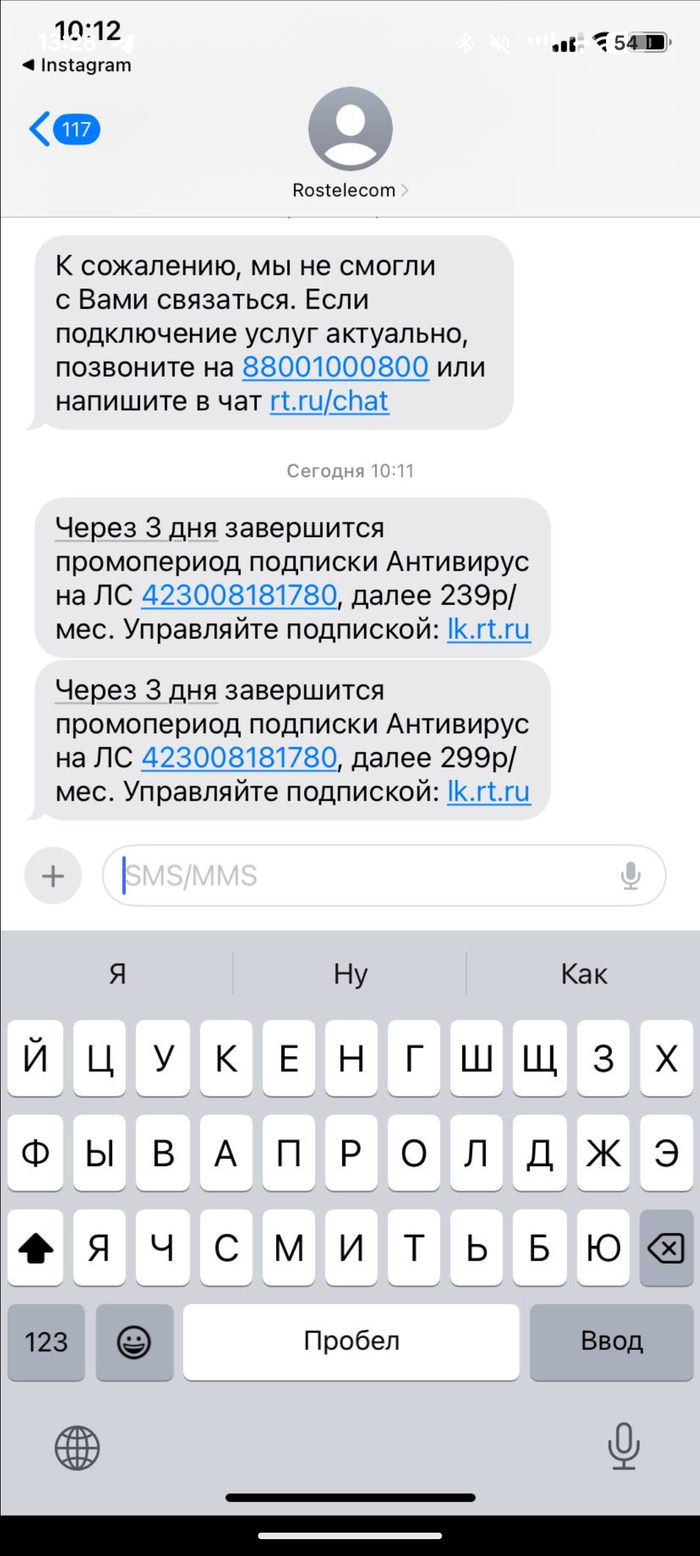
Task: Insert the suggested word "Ну"
Action: point(350,974)
